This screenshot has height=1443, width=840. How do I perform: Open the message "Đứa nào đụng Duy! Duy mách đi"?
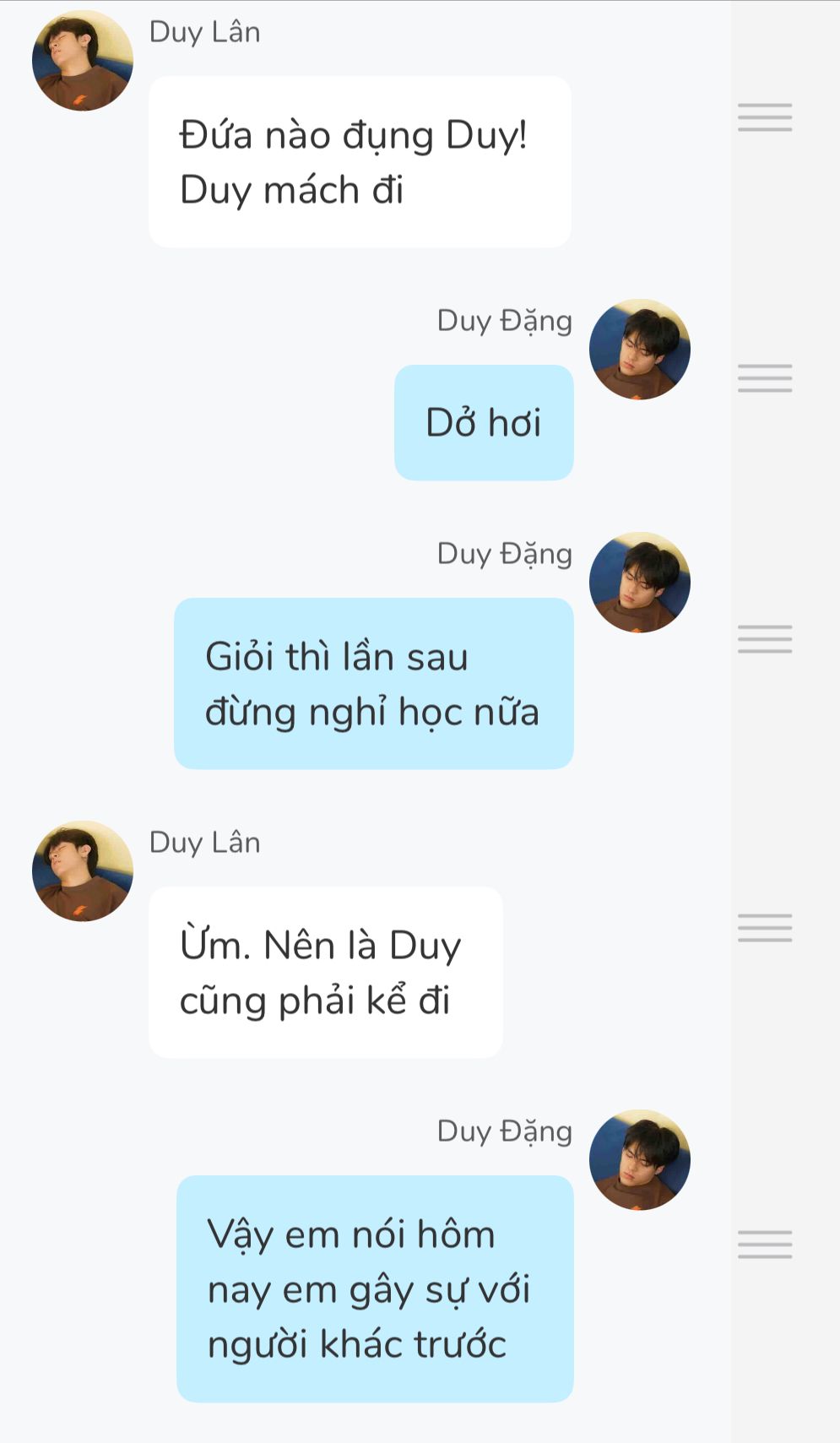click(x=360, y=162)
